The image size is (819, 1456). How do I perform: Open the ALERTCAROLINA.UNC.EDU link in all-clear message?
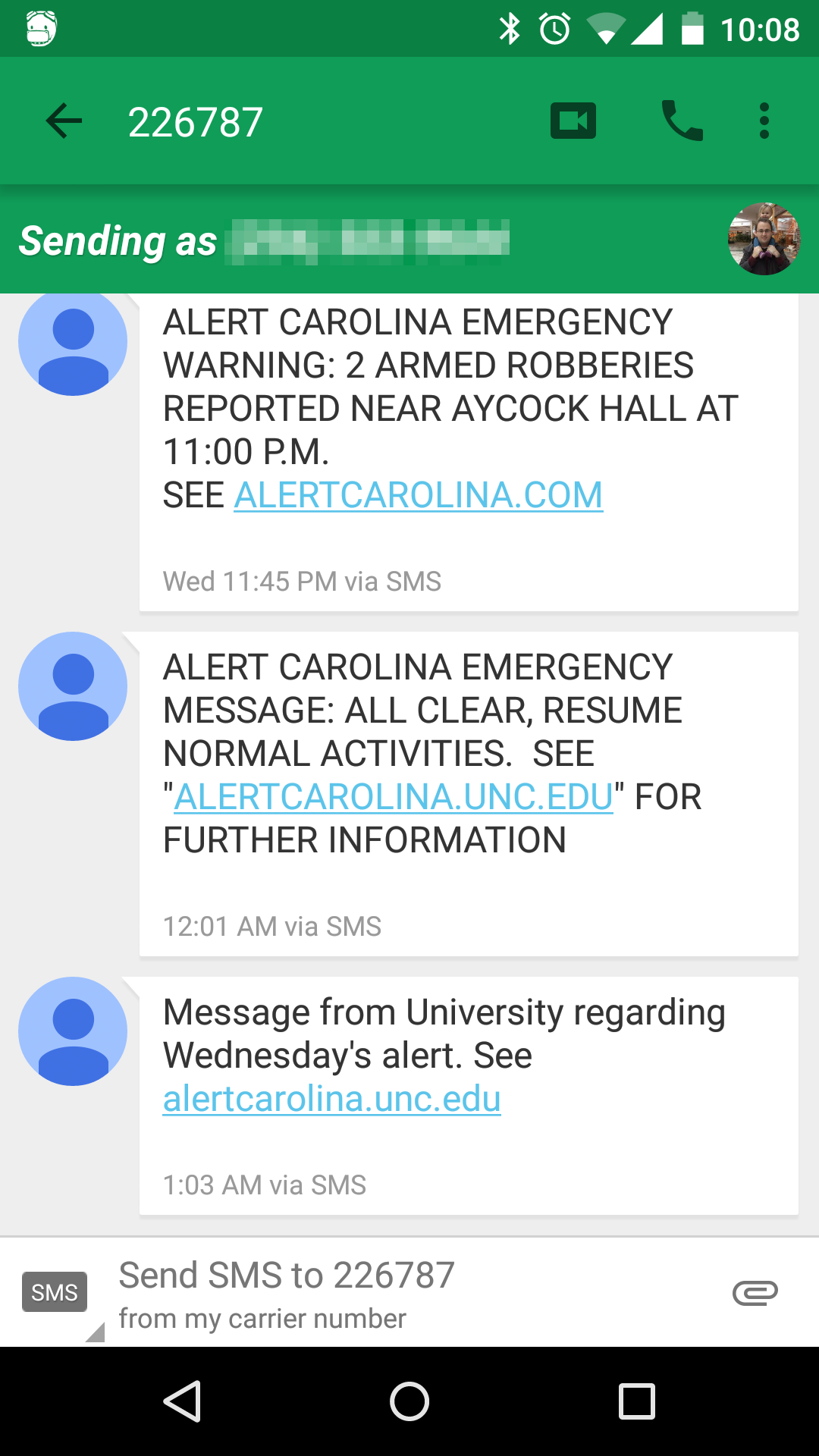(x=394, y=797)
